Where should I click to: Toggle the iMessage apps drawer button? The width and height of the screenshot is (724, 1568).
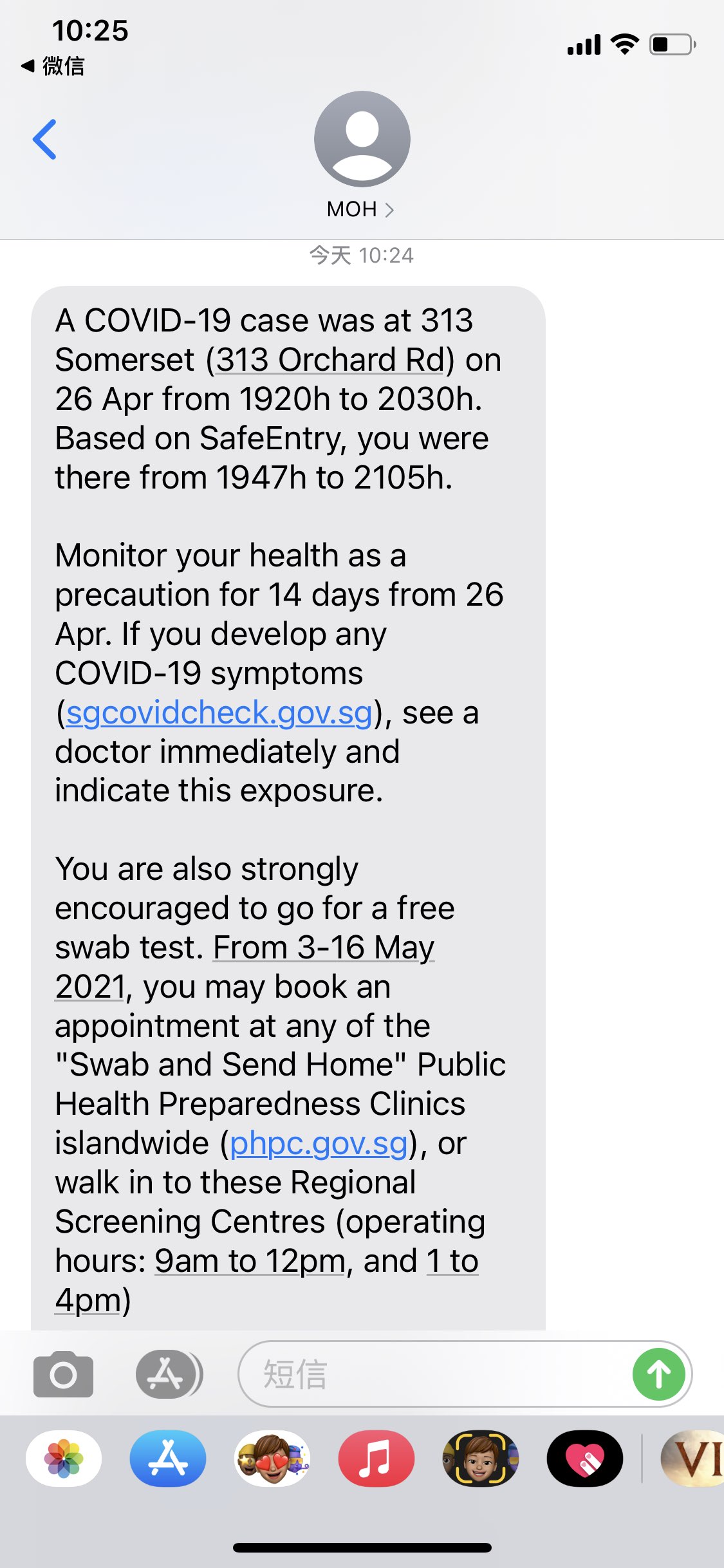coord(169,1374)
